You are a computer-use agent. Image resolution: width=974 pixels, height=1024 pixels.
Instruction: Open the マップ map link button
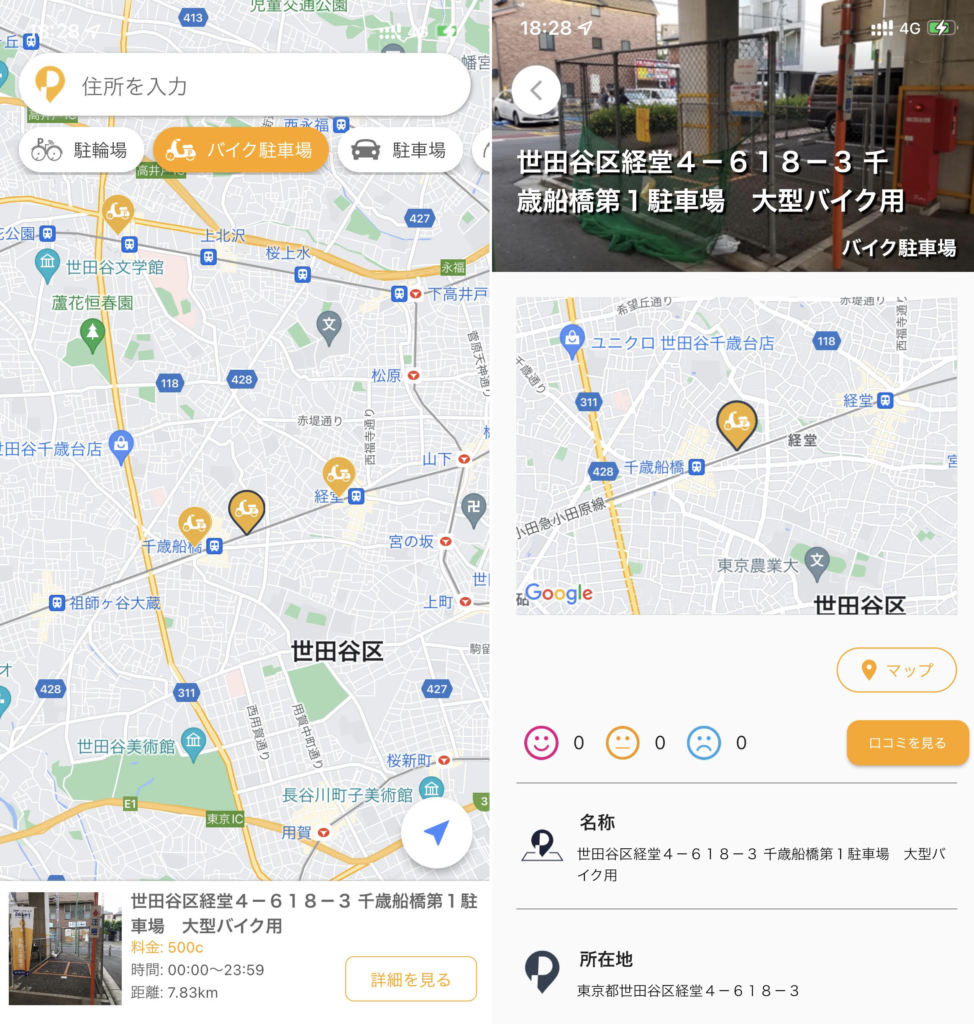(x=895, y=670)
